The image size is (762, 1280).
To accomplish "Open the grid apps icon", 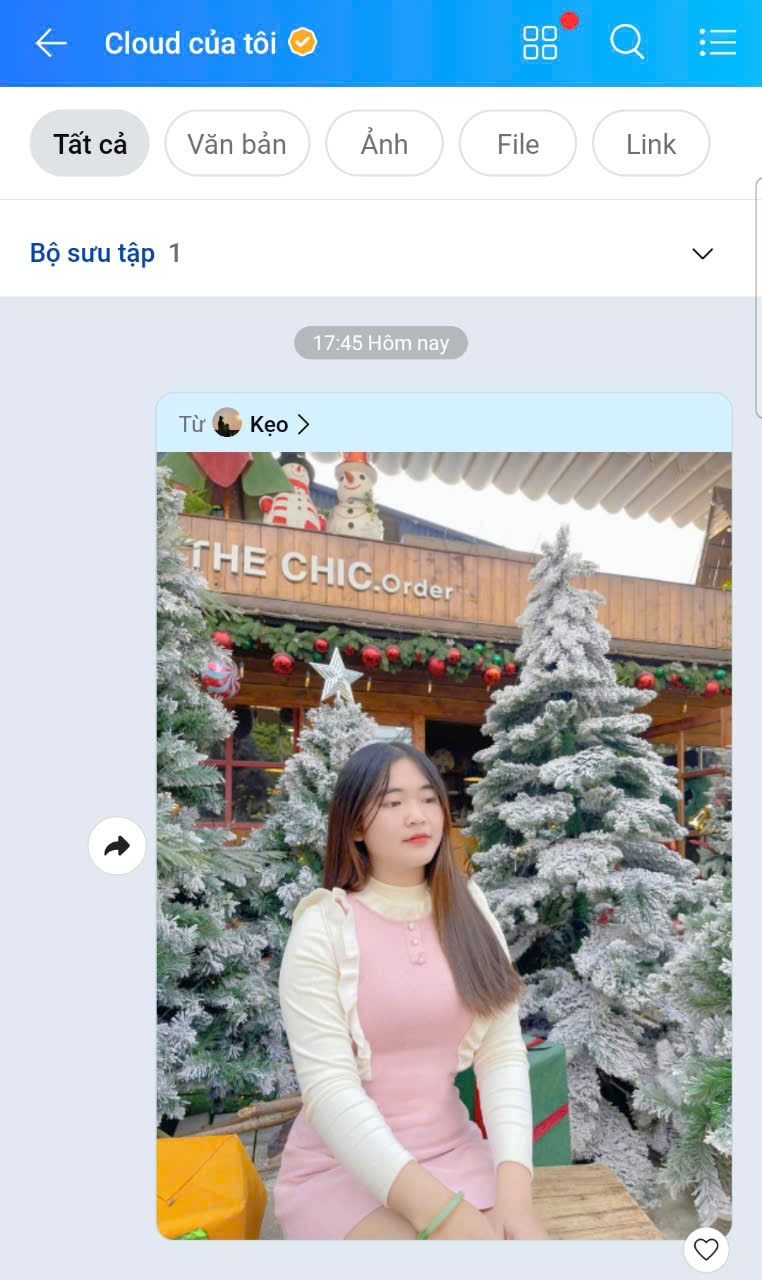I will pyautogui.click(x=540, y=43).
